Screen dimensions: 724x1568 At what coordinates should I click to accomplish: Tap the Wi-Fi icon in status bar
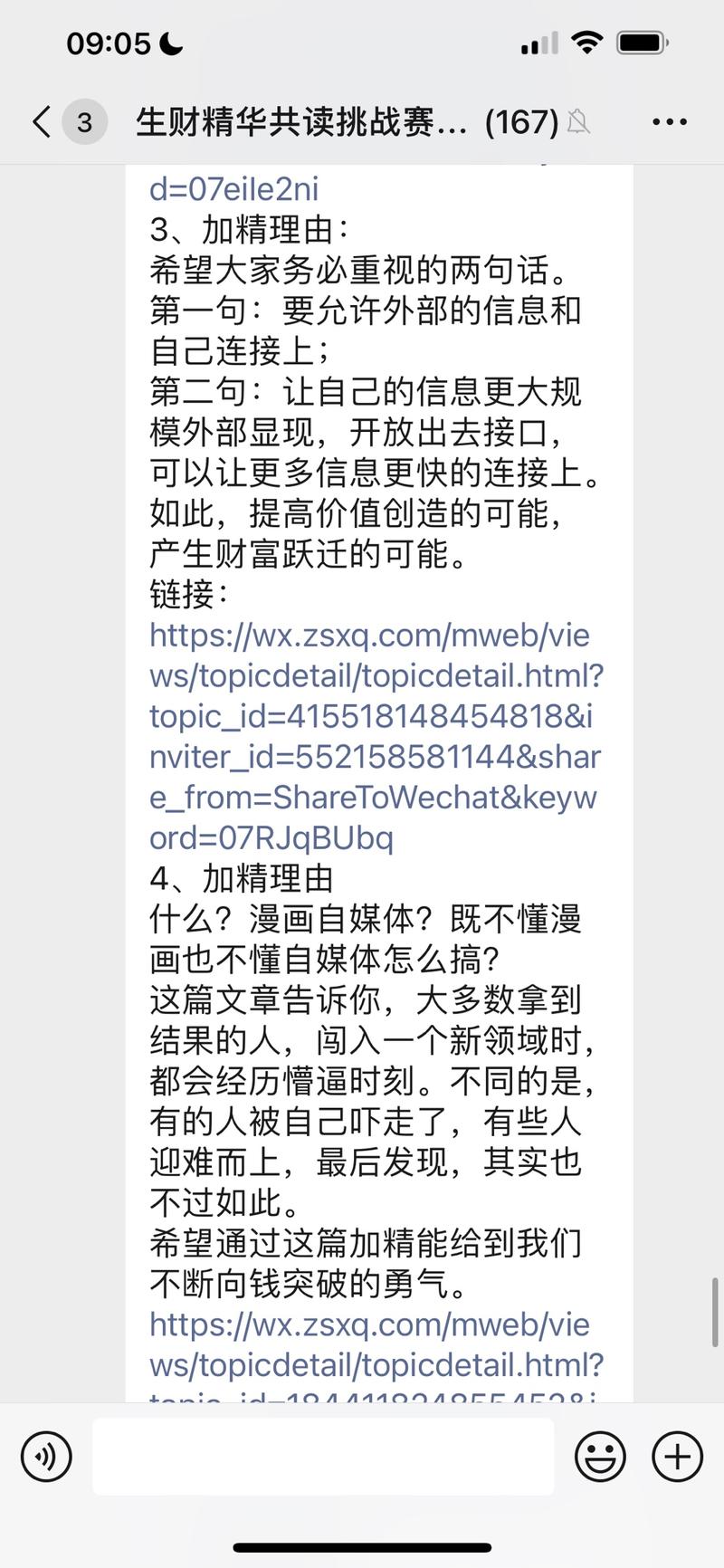click(x=588, y=42)
